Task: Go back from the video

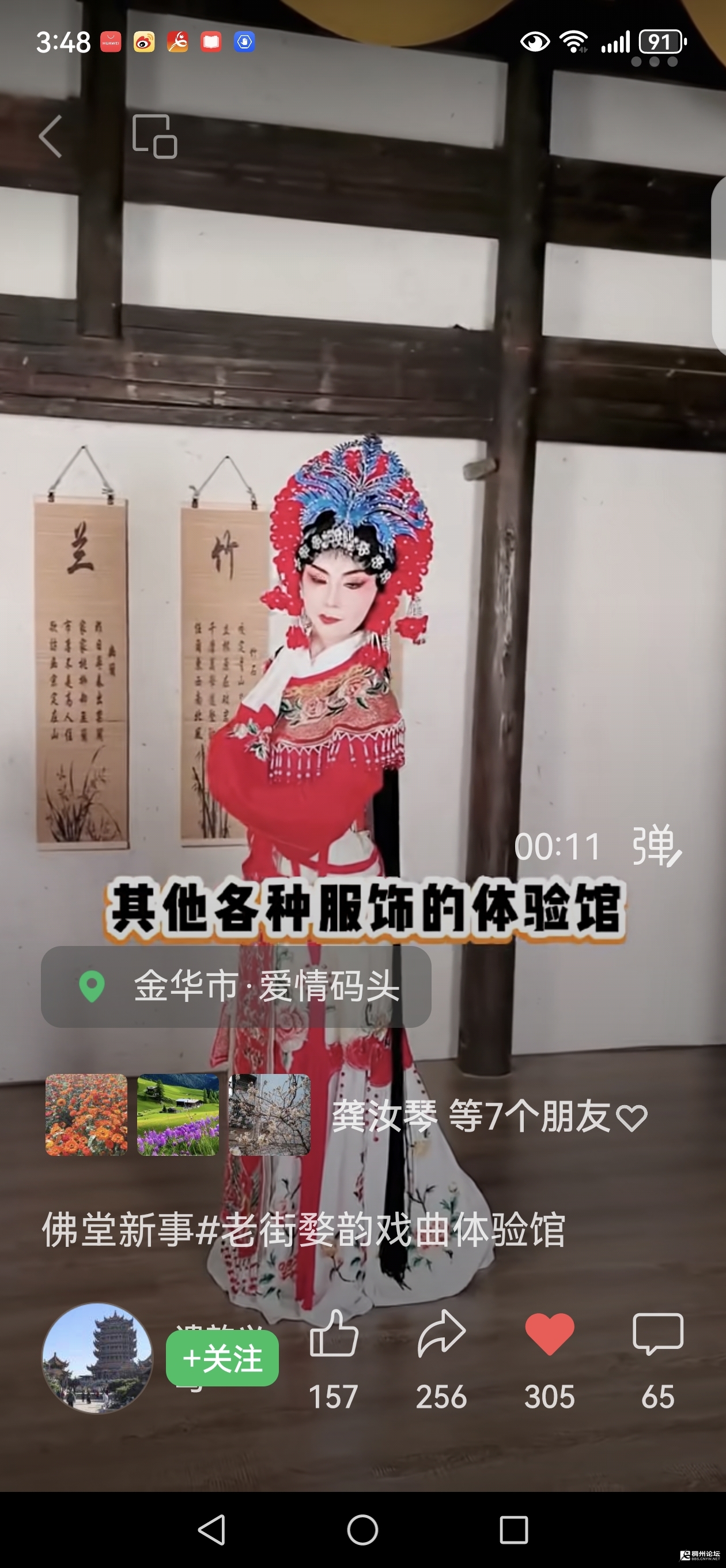Action: (x=51, y=137)
